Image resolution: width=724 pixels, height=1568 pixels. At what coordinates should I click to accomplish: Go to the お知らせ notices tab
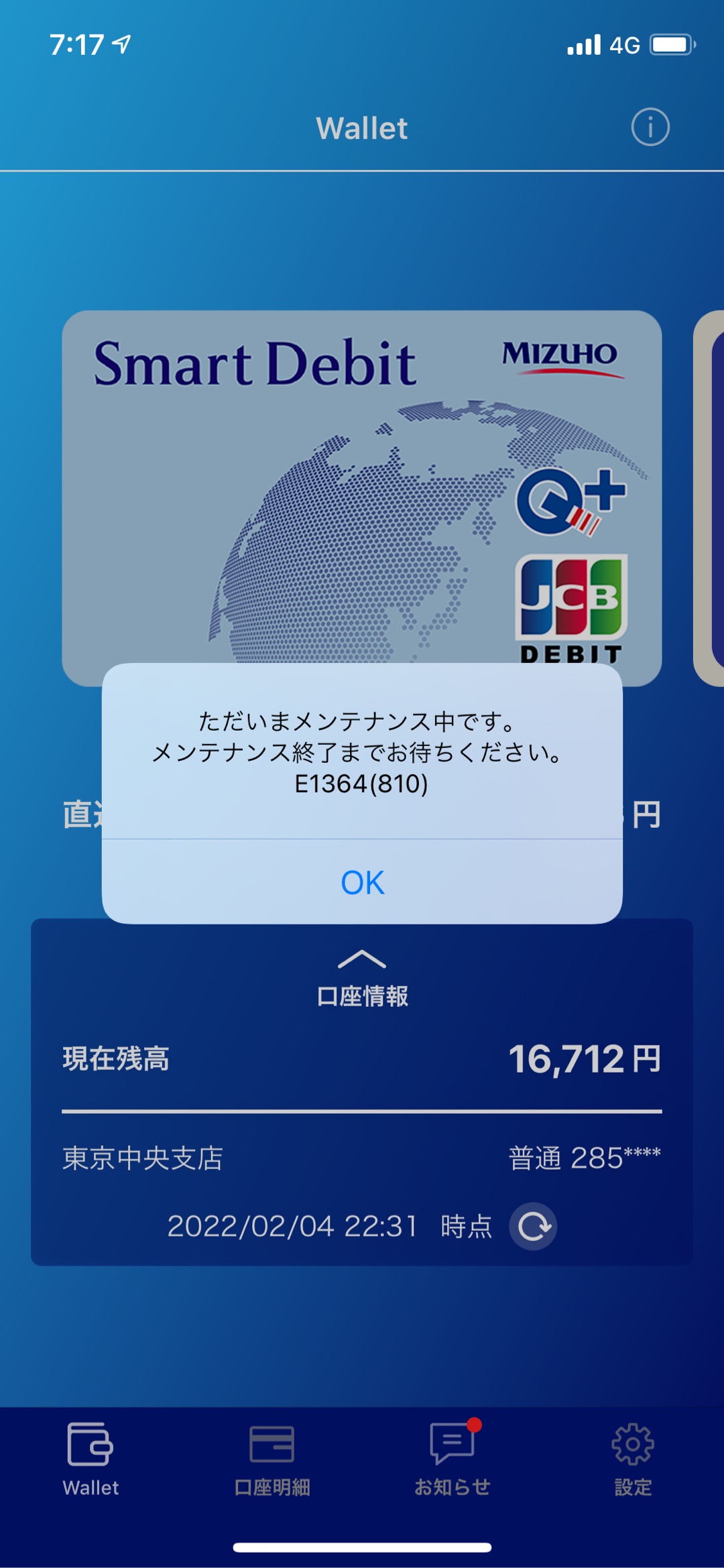[452, 1459]
